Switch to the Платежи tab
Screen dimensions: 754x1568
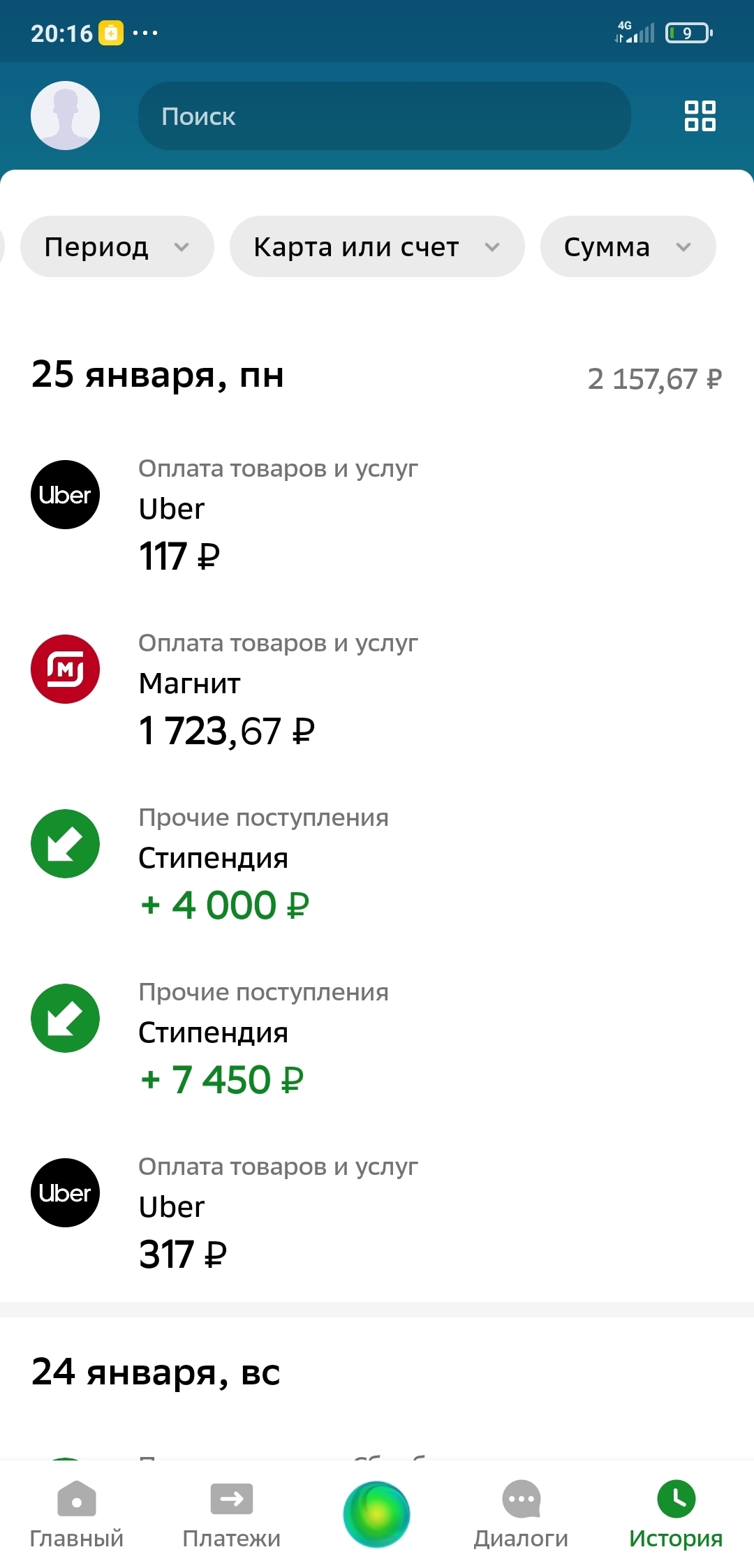pyautogui.click(x=231, y=1514)
